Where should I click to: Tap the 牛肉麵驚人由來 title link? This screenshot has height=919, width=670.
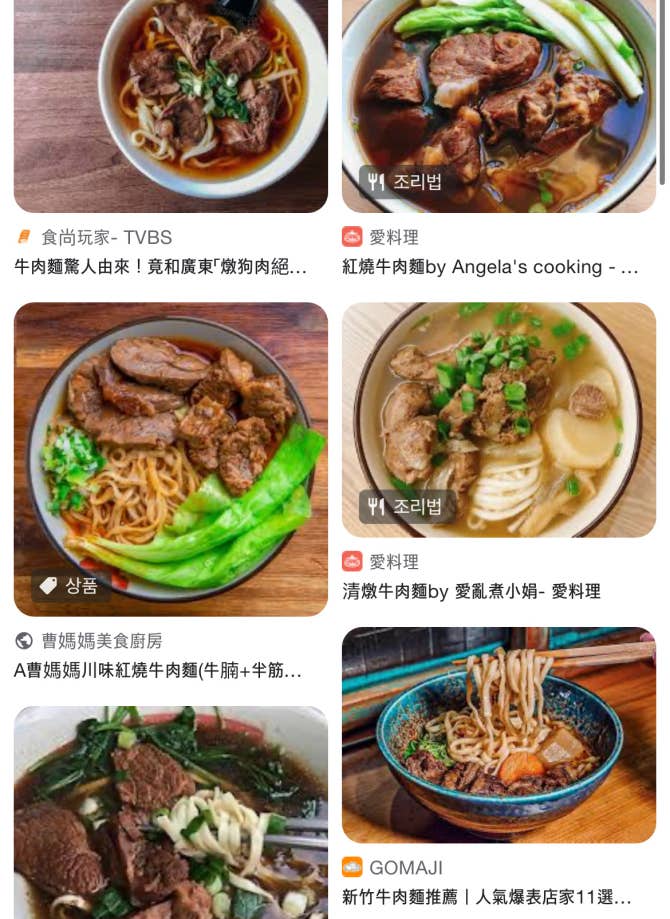160,267
